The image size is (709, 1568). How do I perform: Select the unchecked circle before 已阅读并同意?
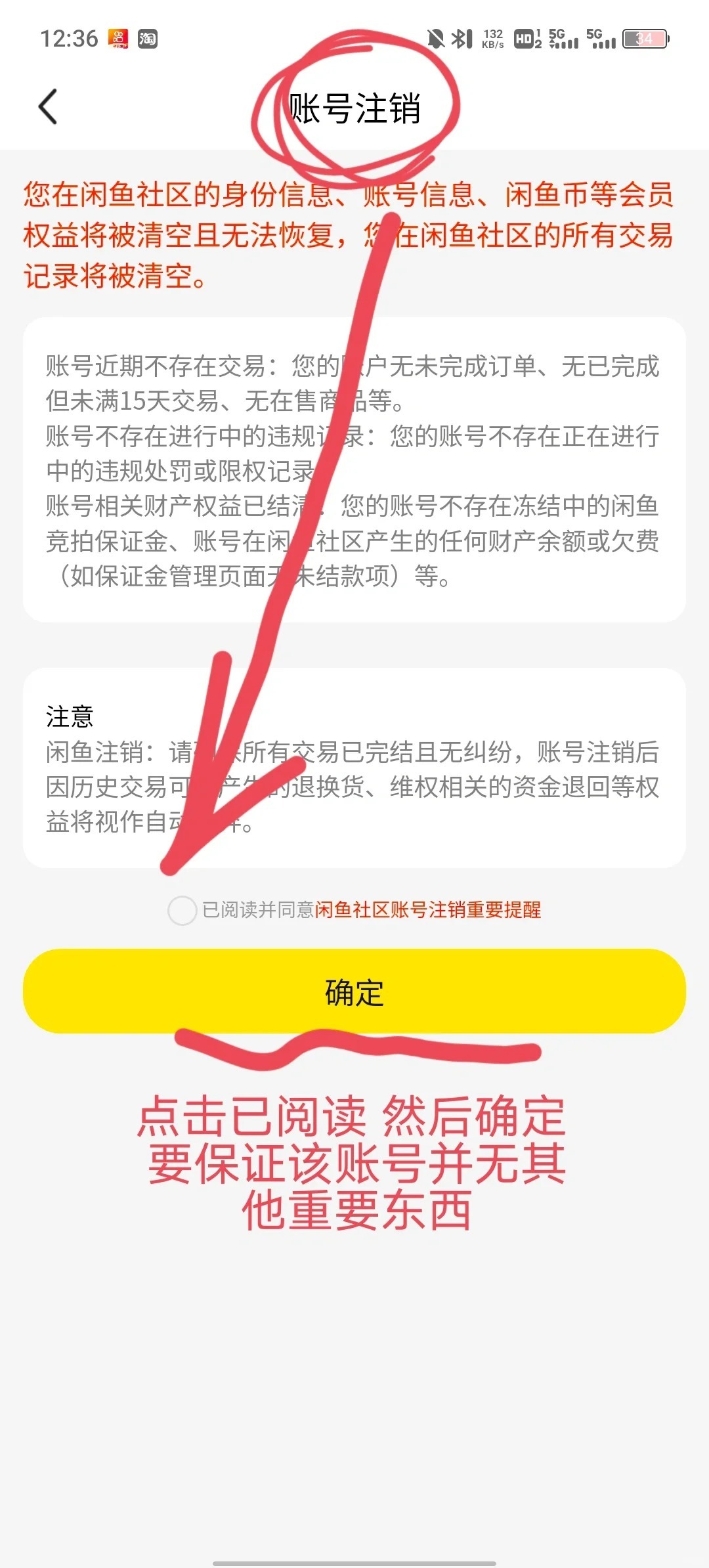coord(182,912)
